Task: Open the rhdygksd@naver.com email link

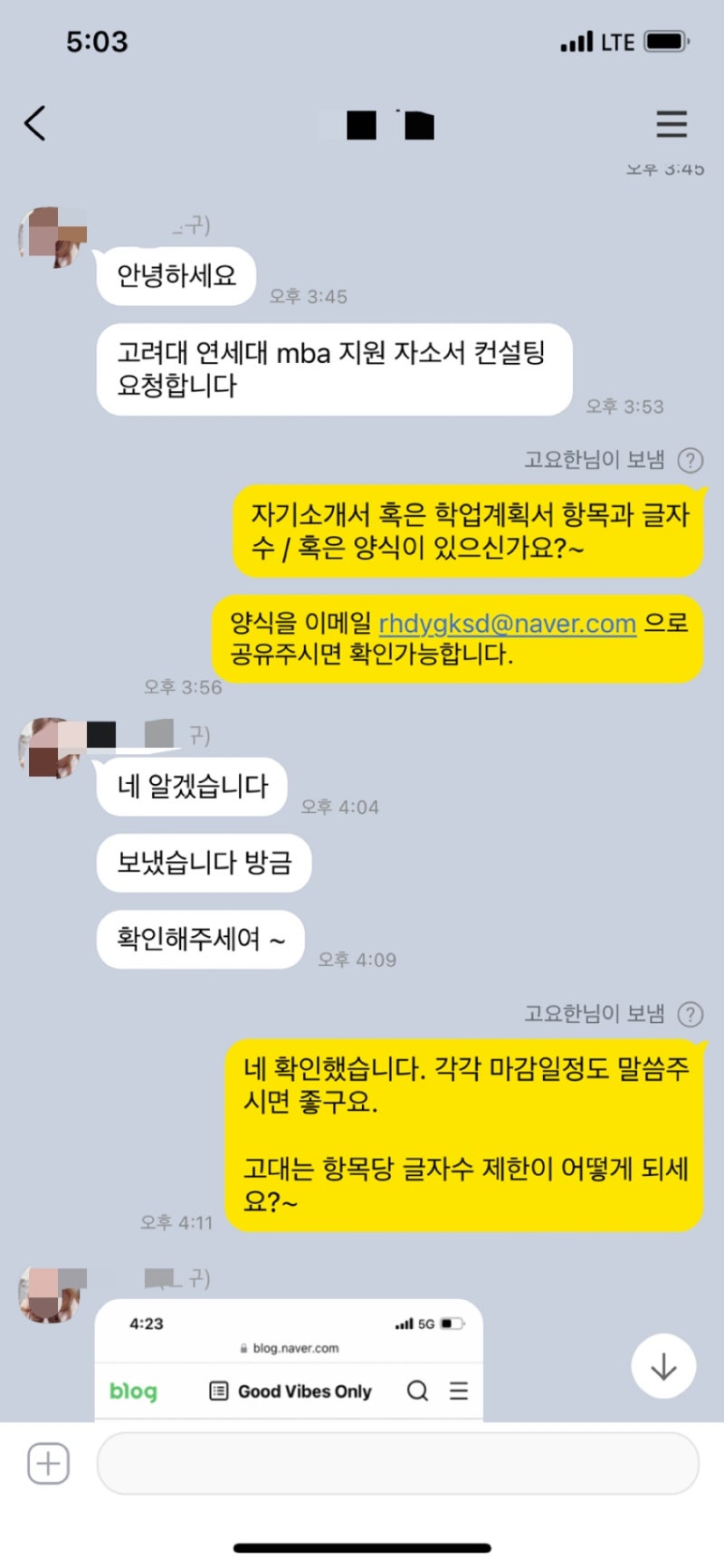Action: point(507,623)
